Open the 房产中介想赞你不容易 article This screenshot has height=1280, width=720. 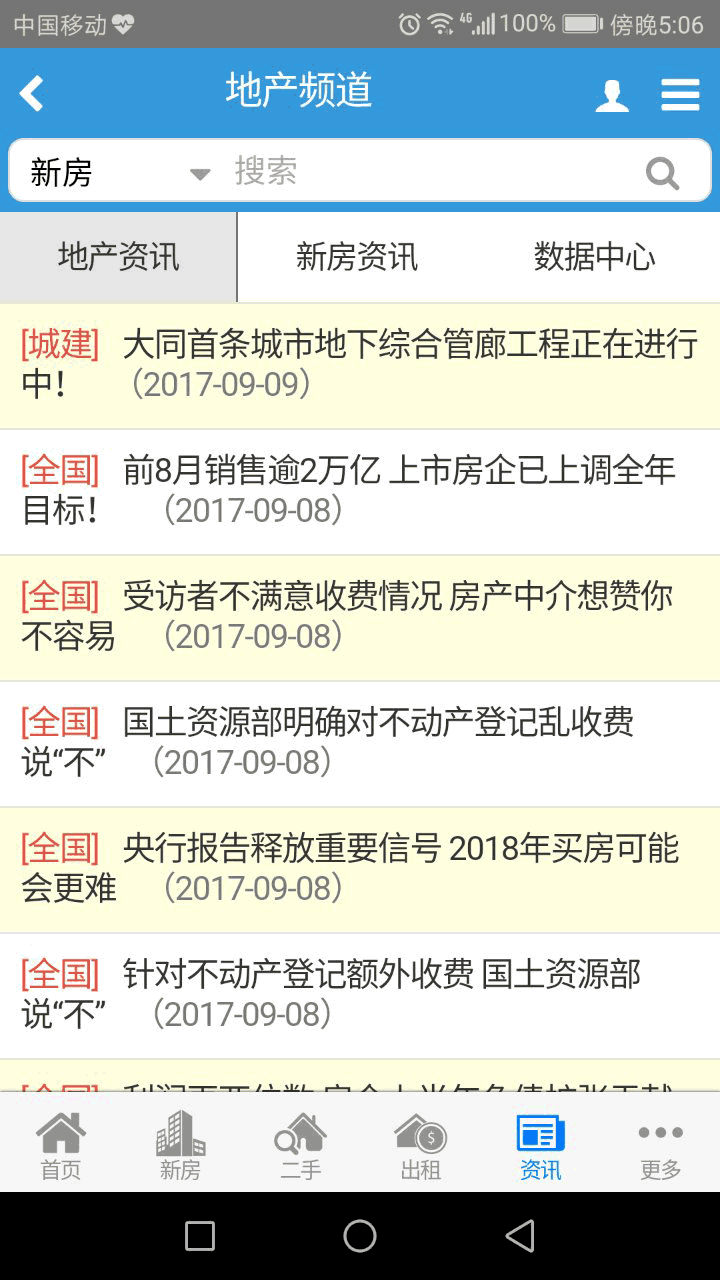point(360,616)
